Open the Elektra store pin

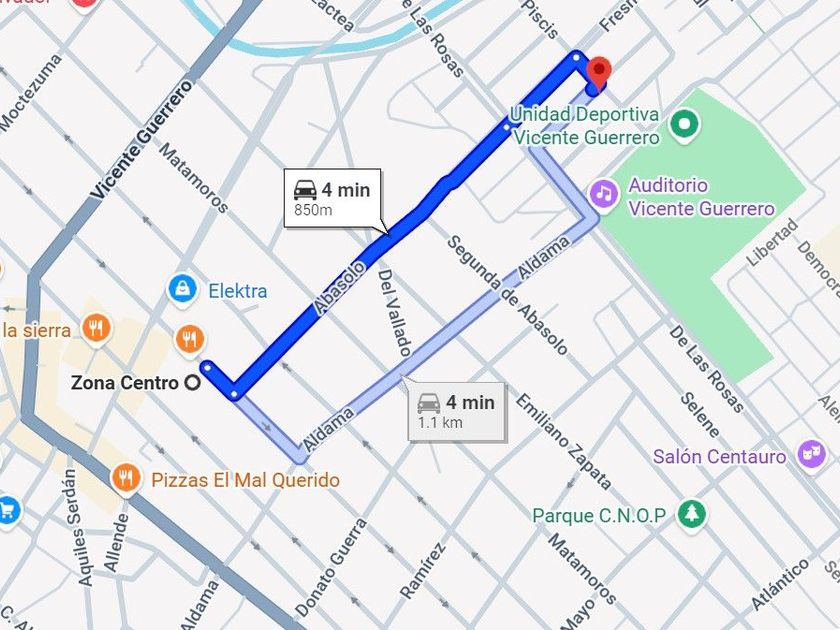[x=182, y=290]
